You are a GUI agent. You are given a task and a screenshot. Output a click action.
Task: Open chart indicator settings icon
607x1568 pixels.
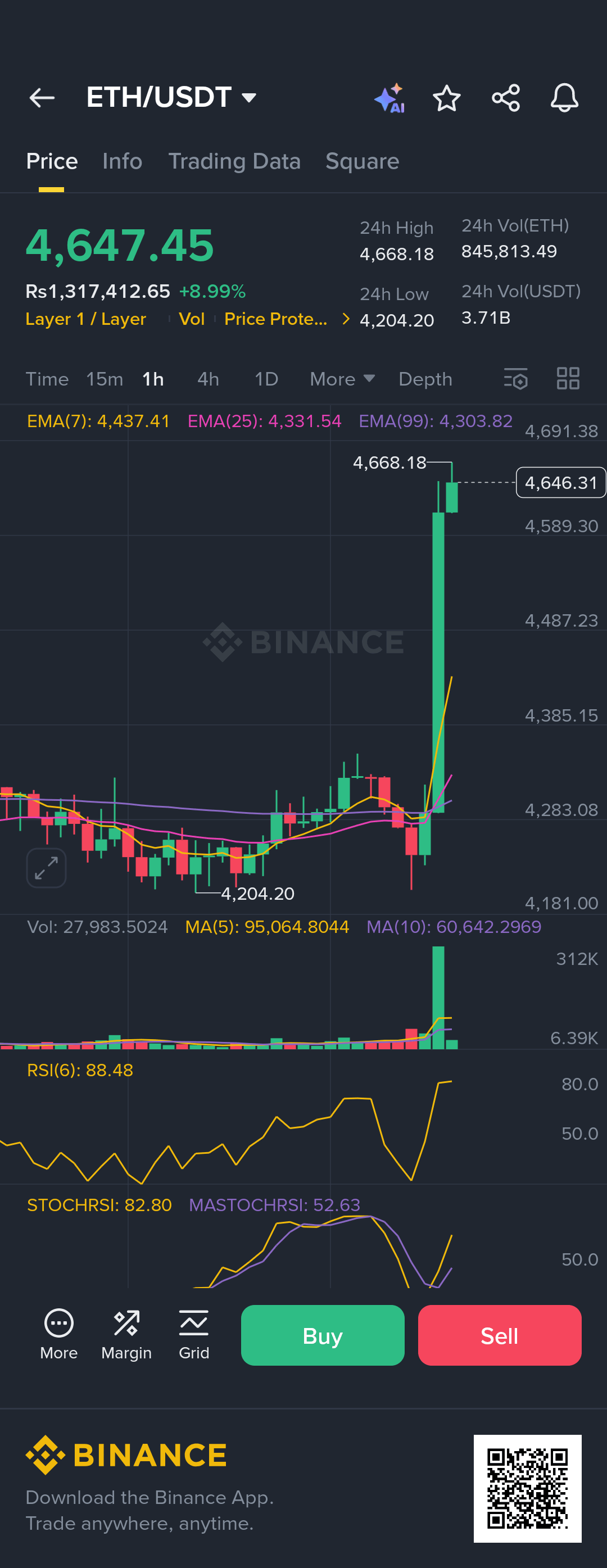[515, 379]
